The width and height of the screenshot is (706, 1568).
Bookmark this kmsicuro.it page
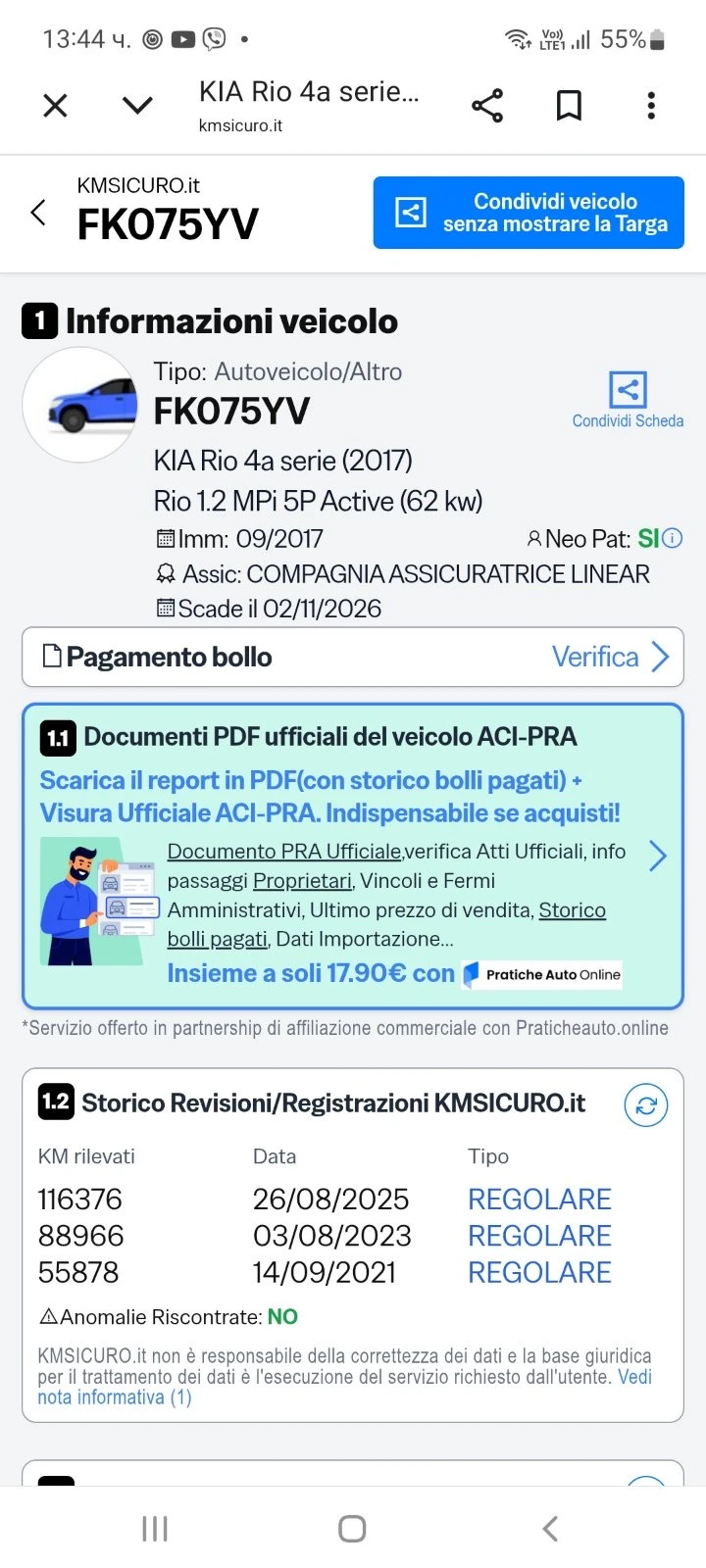(569, 106)
